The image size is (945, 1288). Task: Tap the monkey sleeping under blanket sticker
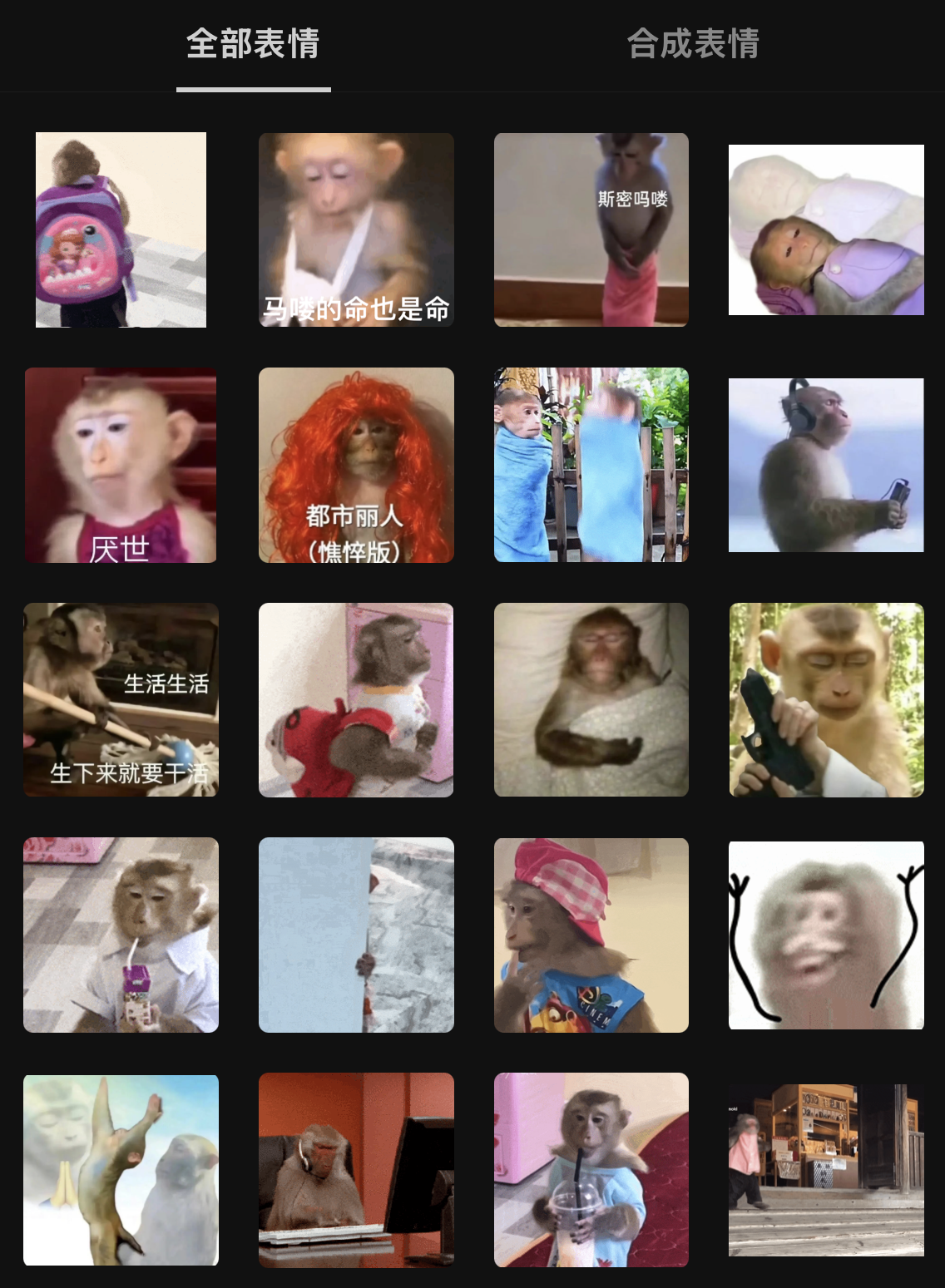pyautogui.click(x=591, y=699)
